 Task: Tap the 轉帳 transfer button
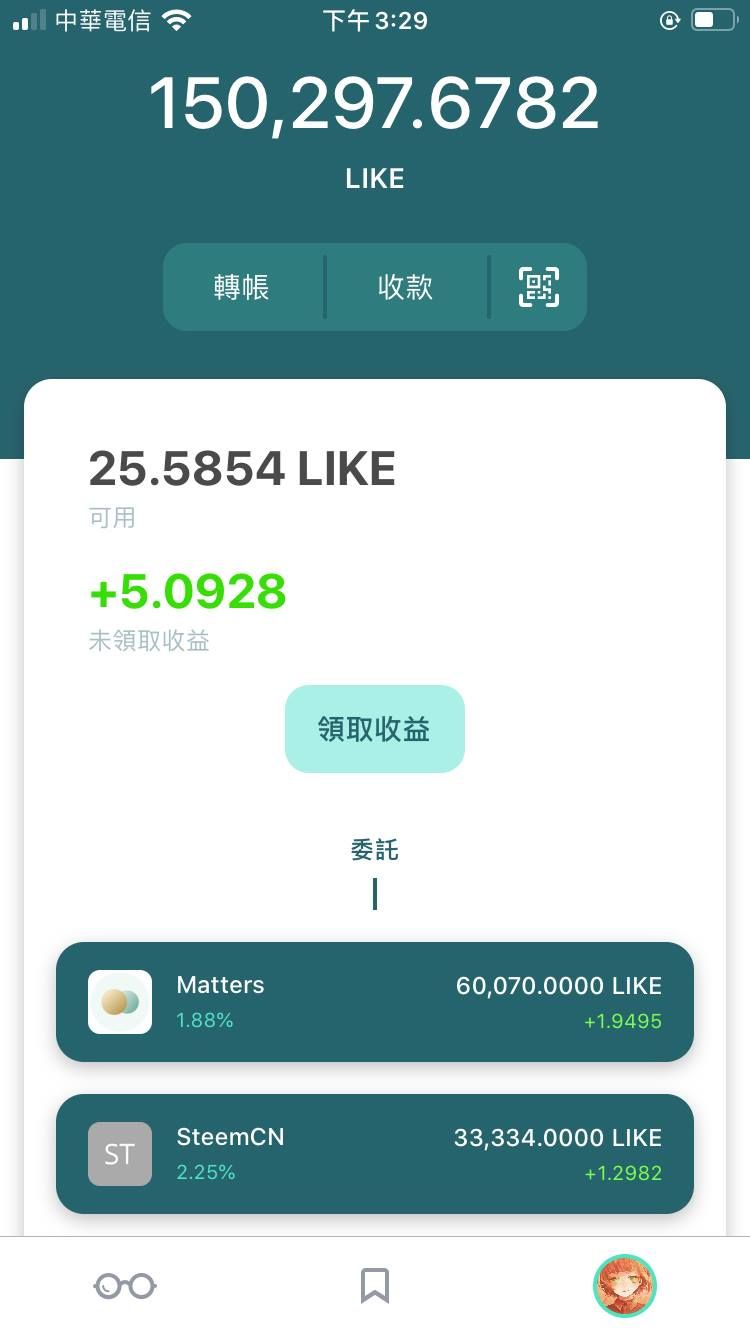242,287
